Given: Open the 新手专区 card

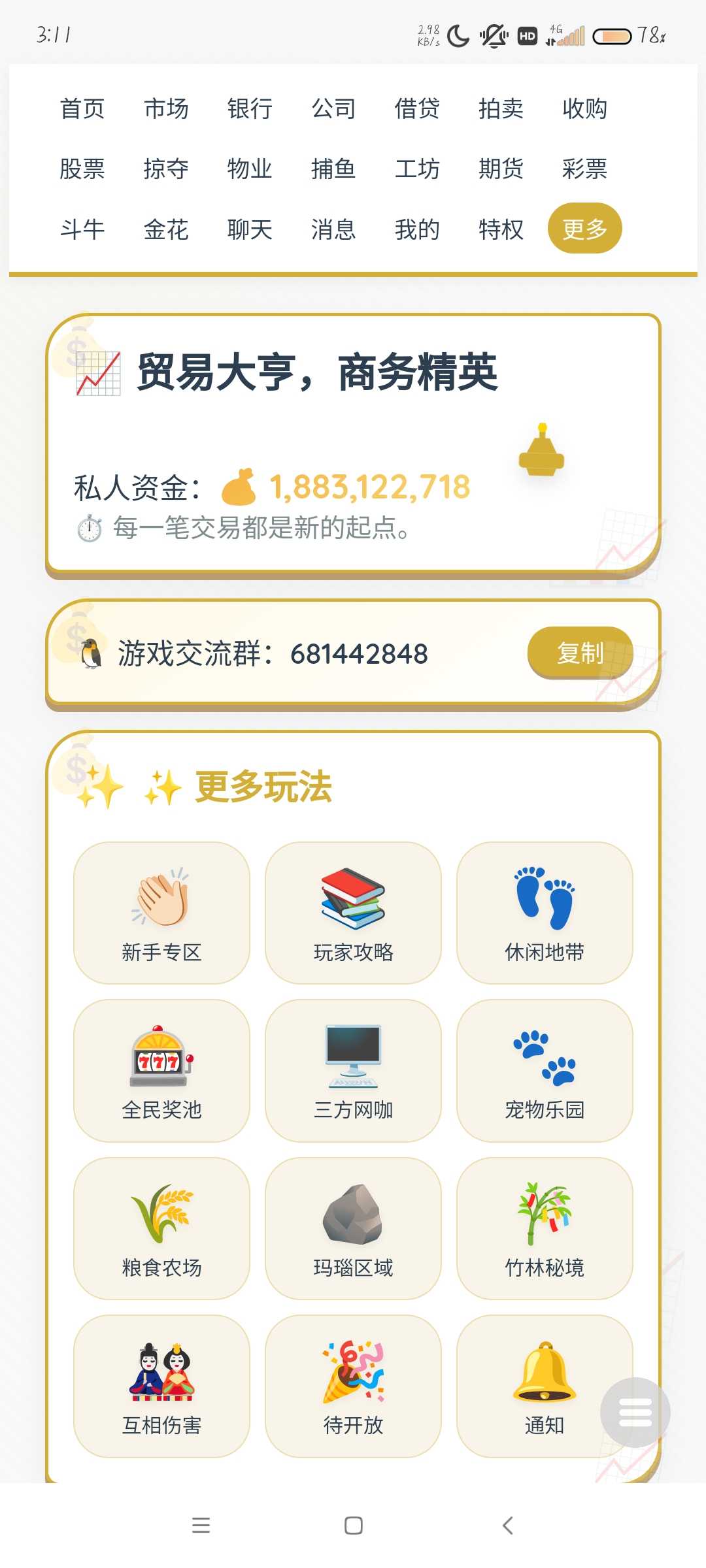Looking at the screenshot, I should point(161,913).
